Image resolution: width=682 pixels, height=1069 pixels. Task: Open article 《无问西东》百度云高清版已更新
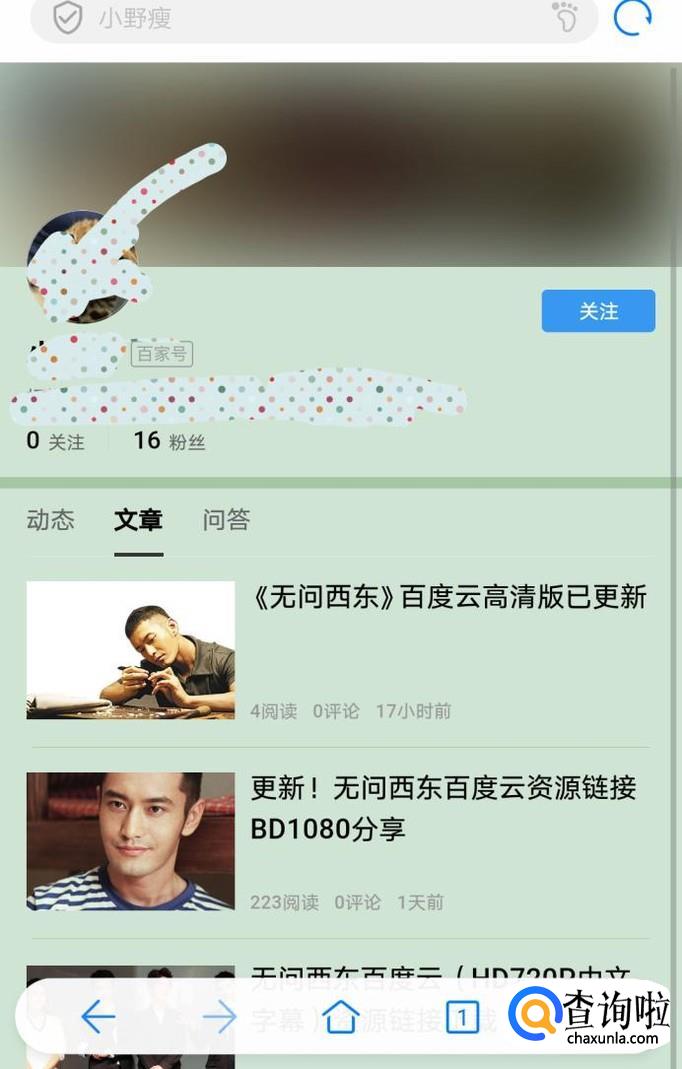coord(448,597)
